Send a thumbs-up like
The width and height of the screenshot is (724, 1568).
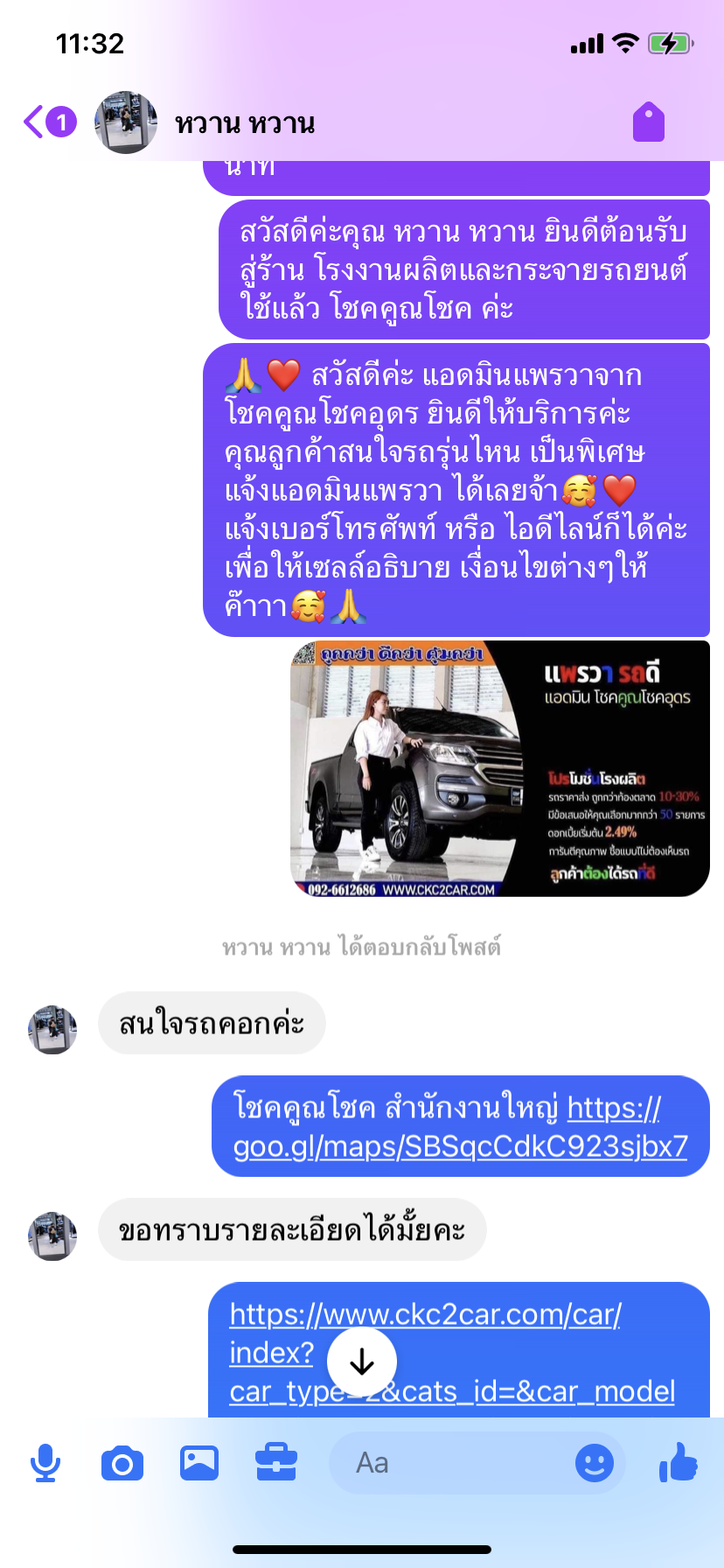tap(679, 1461)
